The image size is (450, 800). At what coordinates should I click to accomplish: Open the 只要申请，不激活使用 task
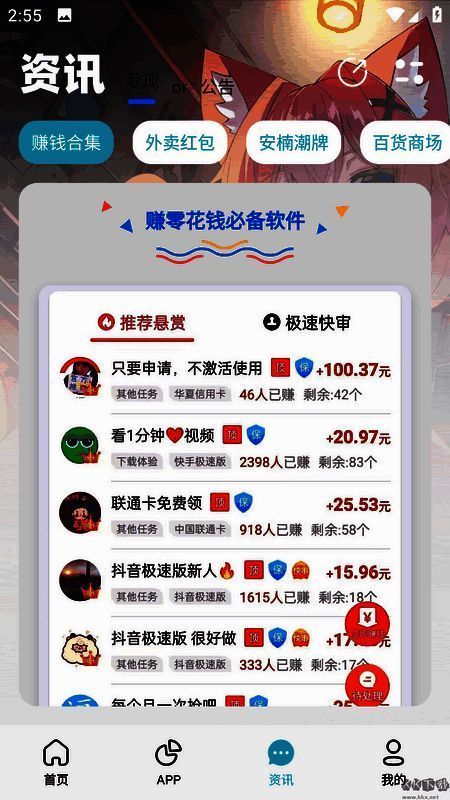pyautogui.click(x=225, y=380)
